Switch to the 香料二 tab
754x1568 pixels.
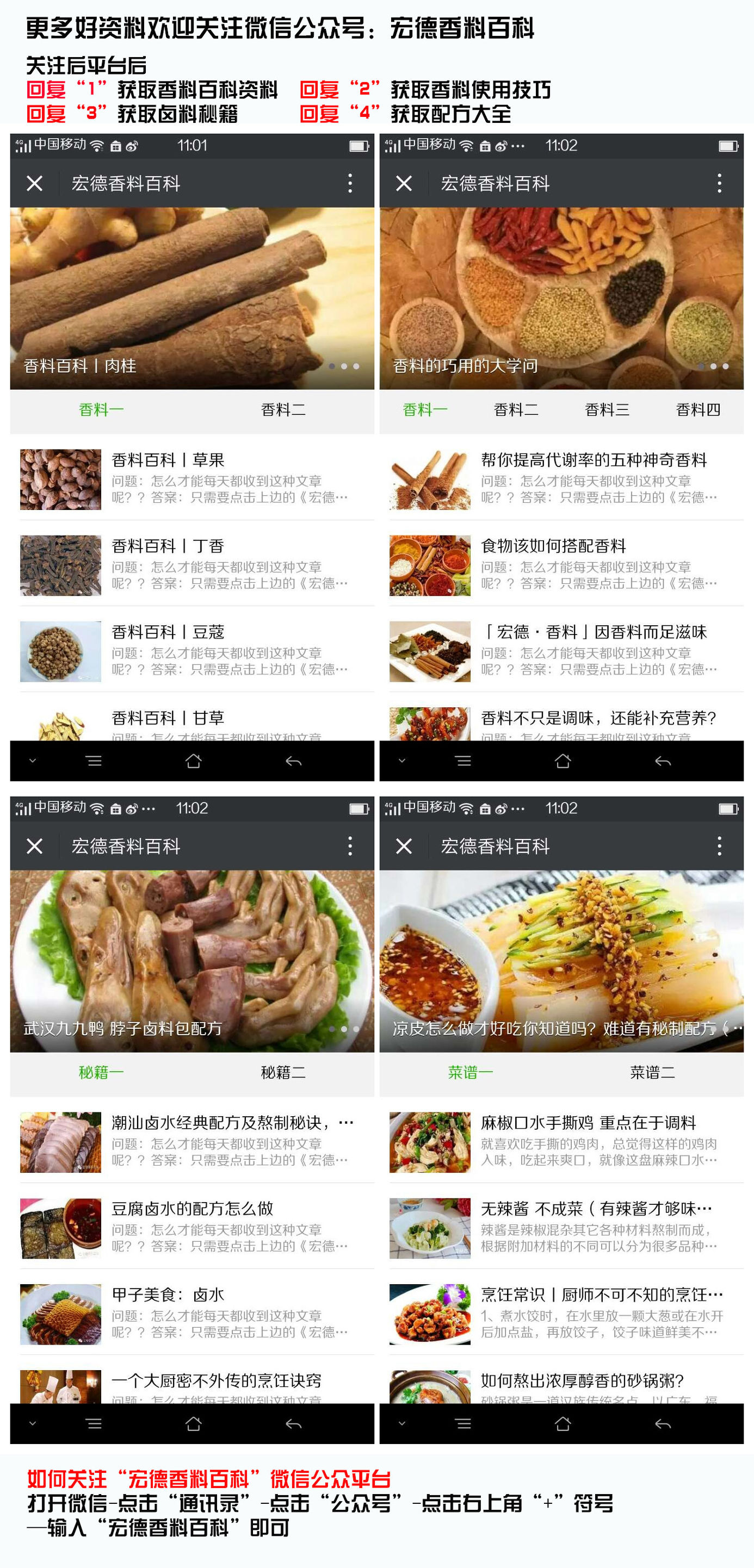pos(284,410)
